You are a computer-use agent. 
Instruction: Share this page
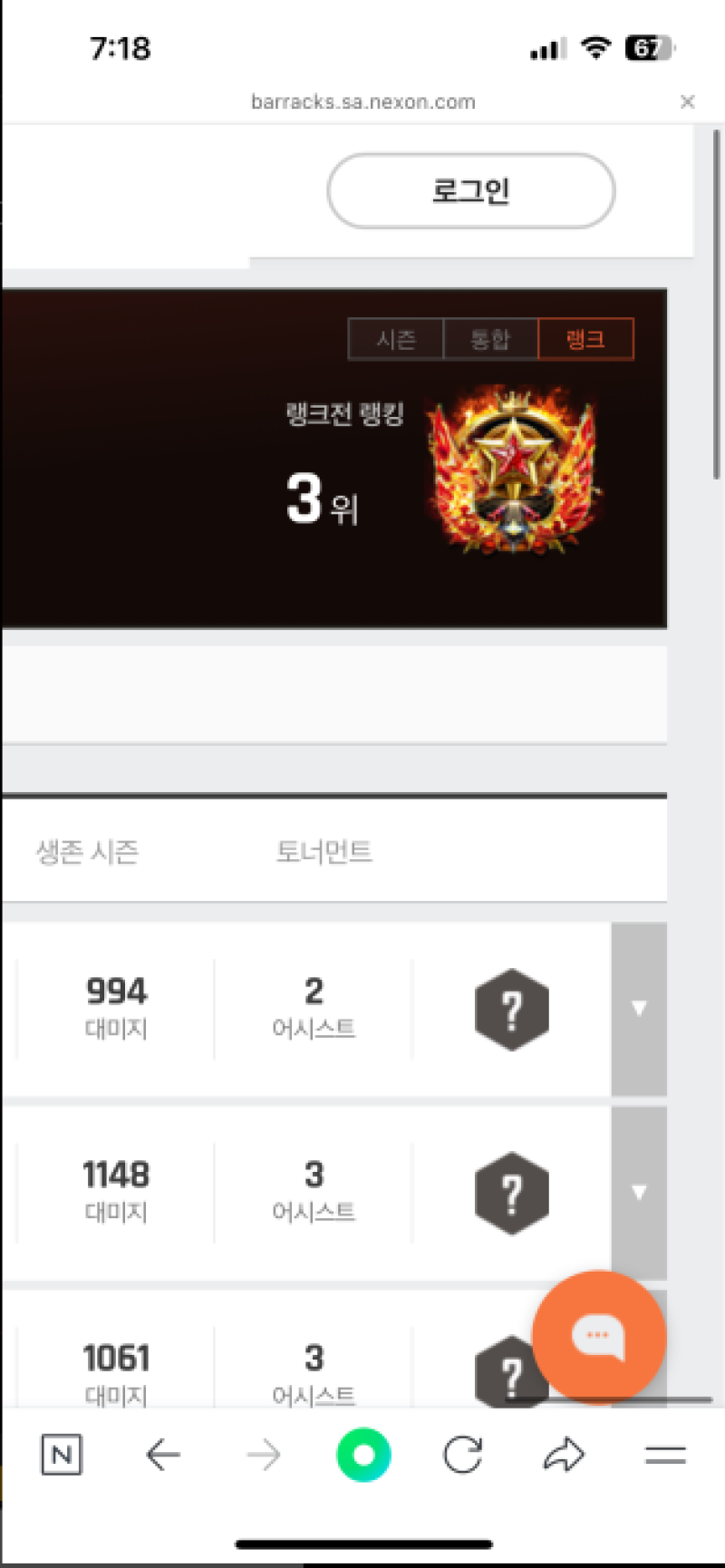tap(564, 1456)
